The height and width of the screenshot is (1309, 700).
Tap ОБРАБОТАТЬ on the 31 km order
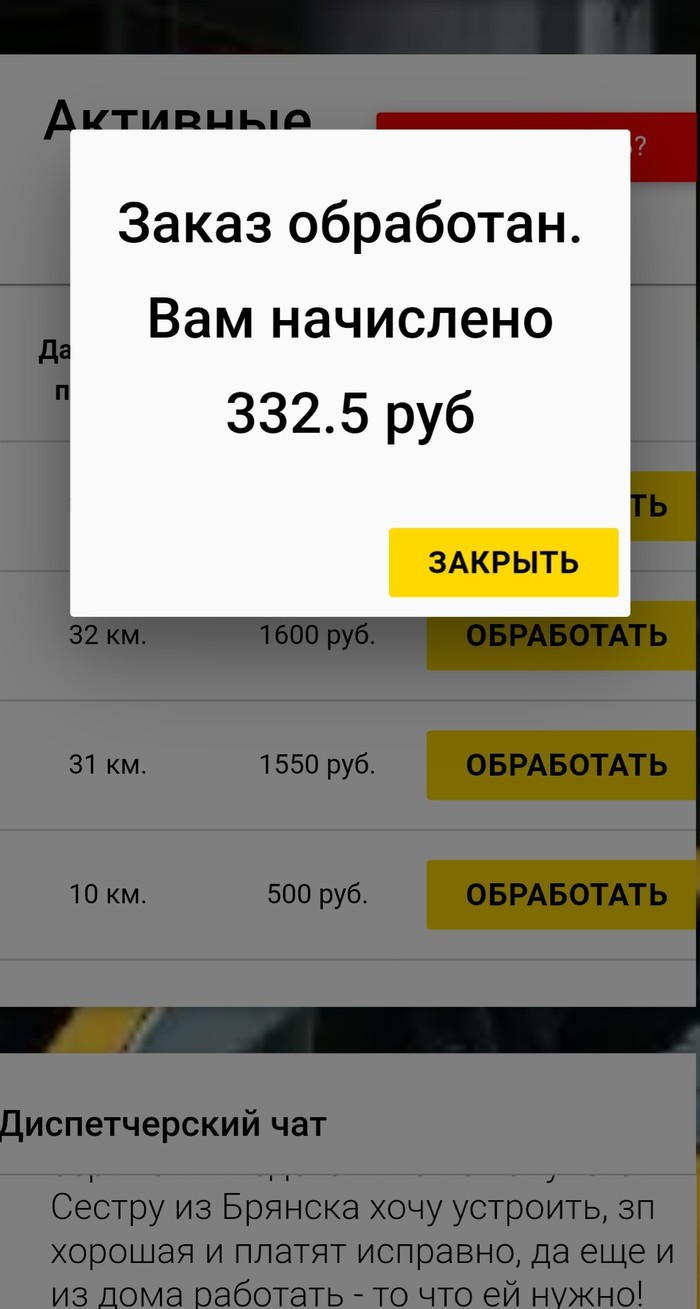(x=565, y=765)
